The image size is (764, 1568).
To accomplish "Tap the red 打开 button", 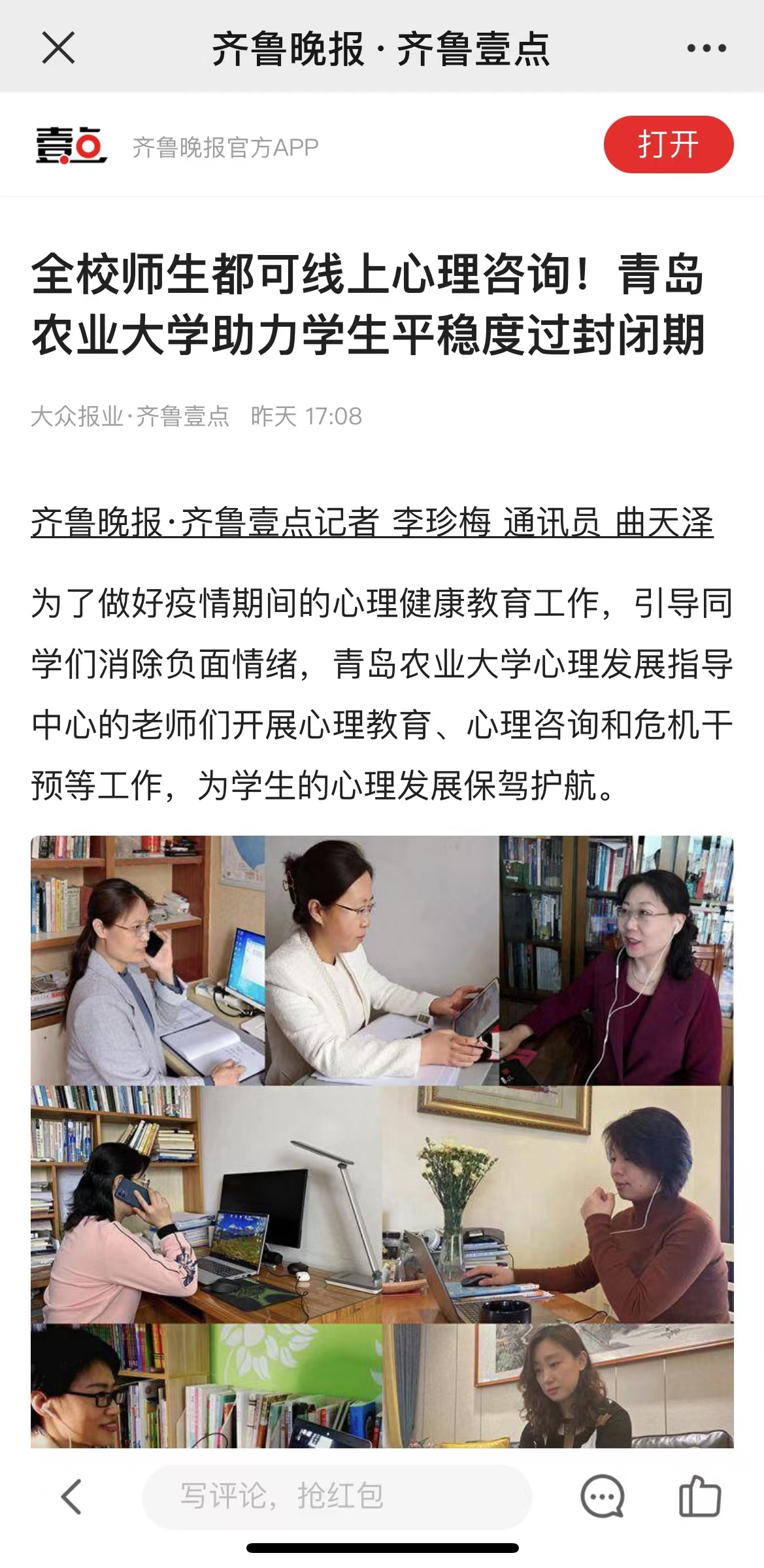I will tap(668, 145).
